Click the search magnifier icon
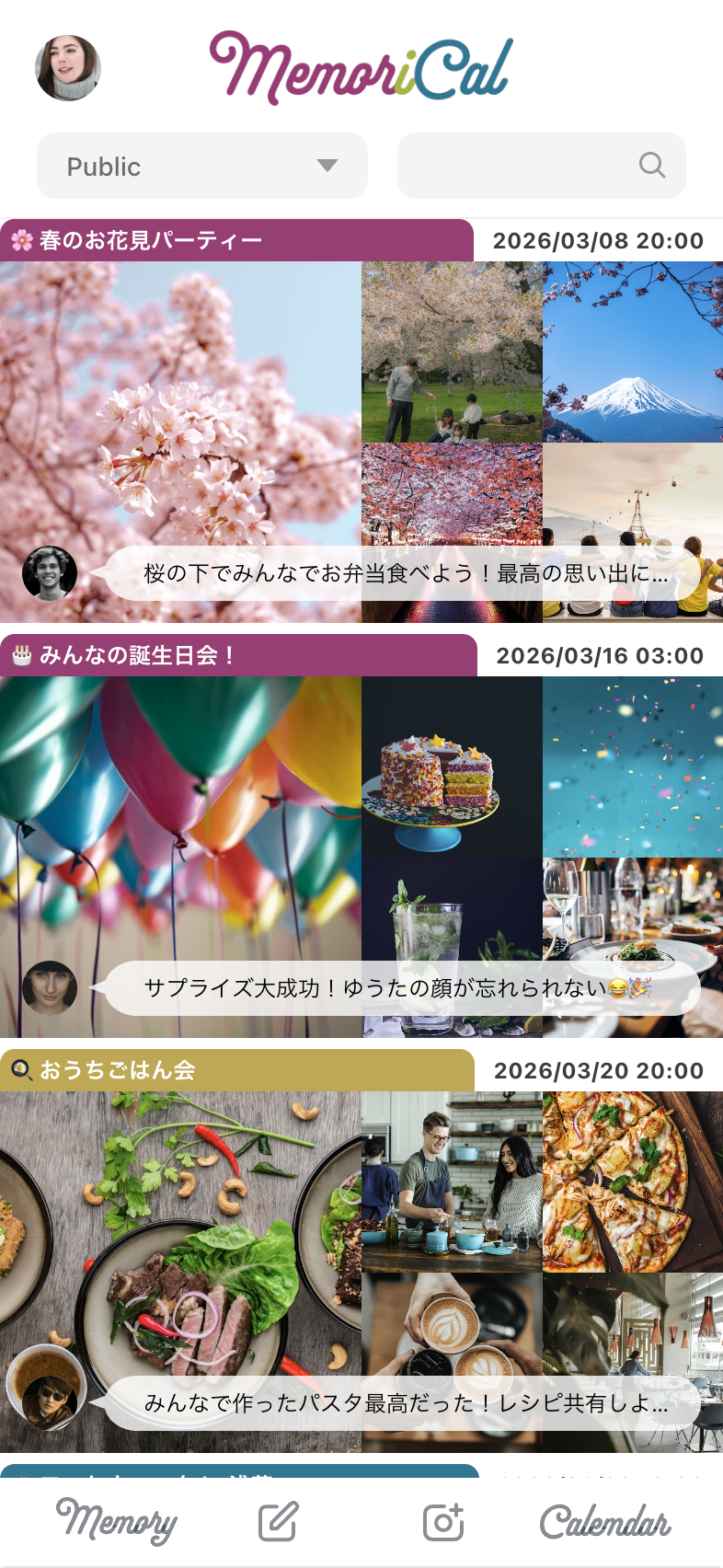723x1568 pixels. (x=652, y=165)
